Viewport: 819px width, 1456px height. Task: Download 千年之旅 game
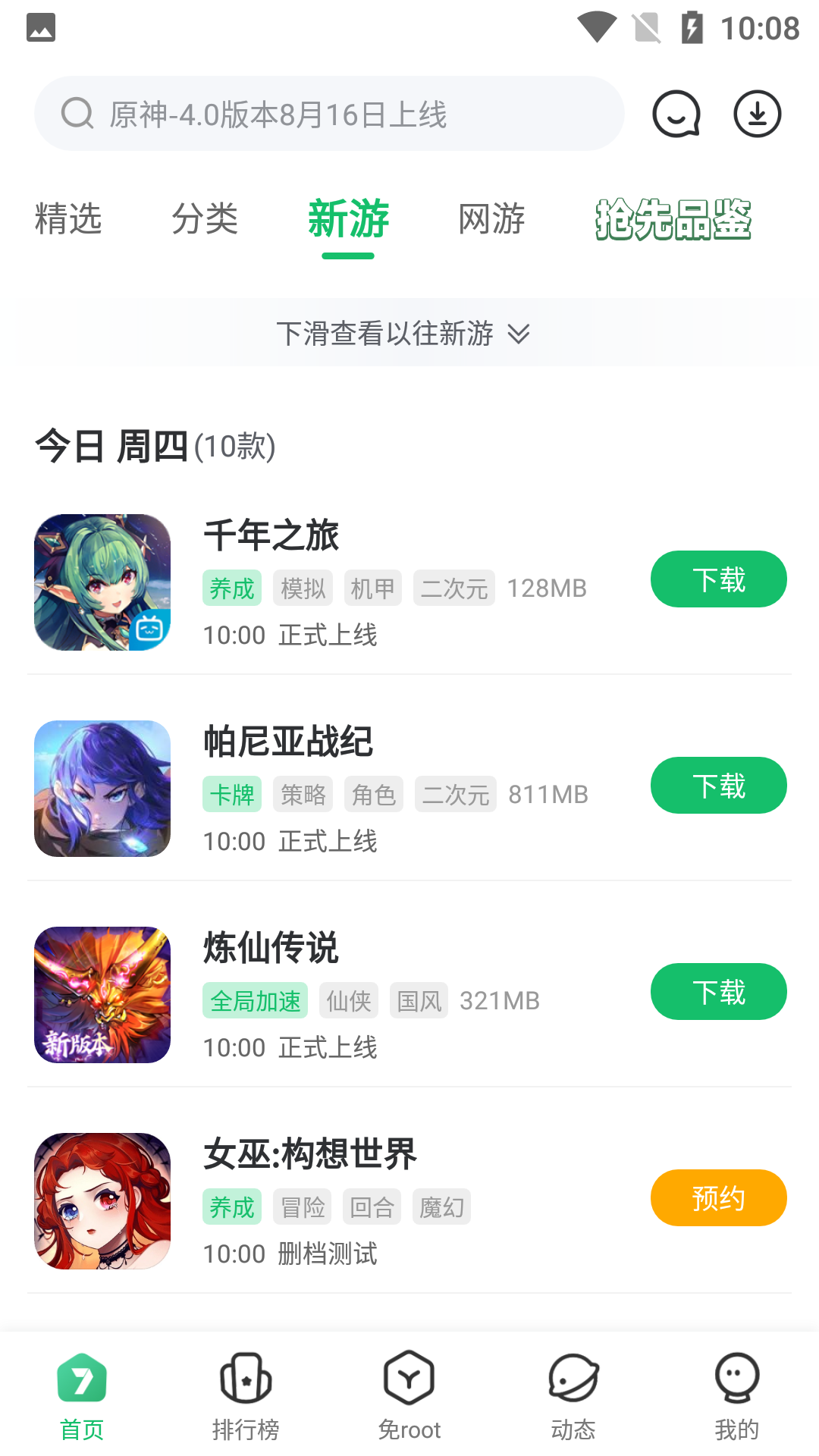pos(718,579)
